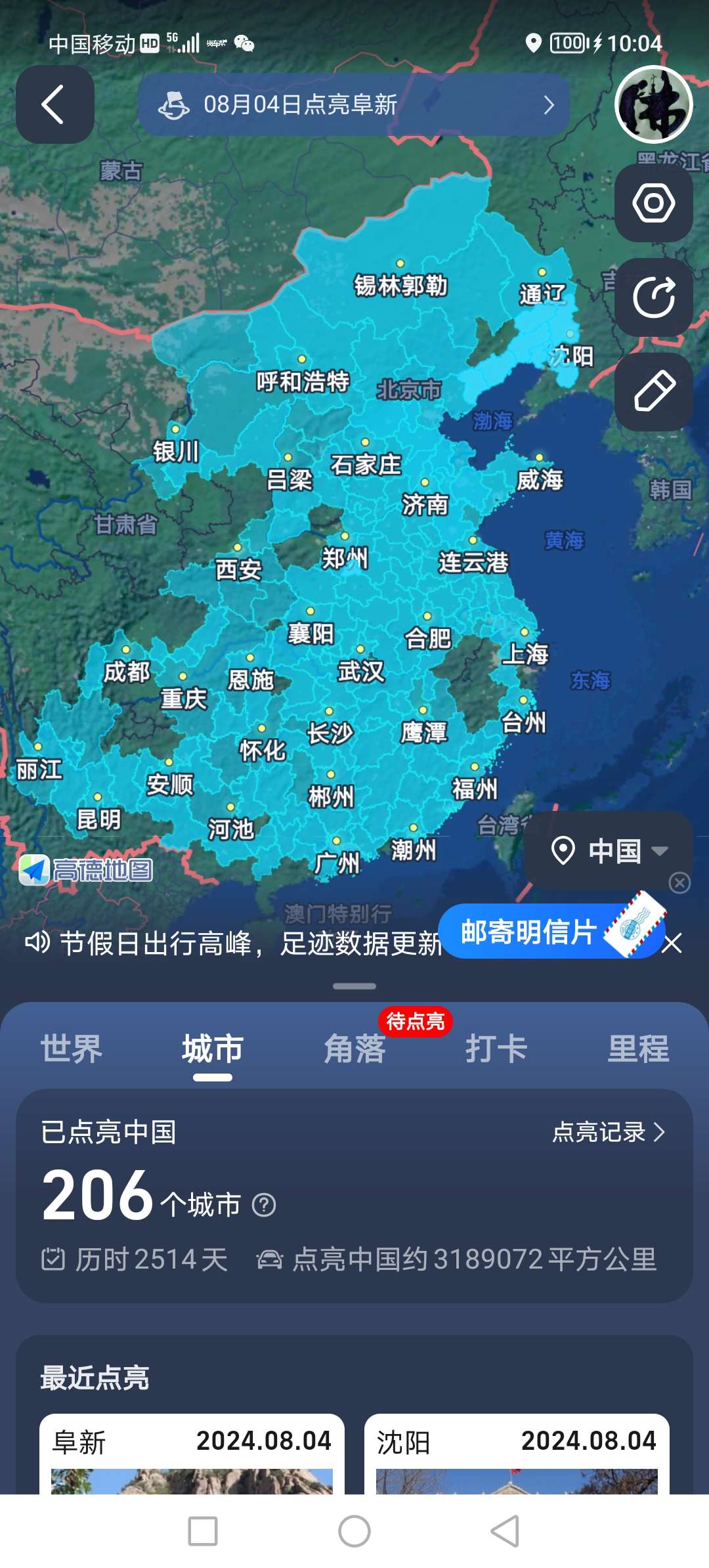Switch to the 角落 tab

[x=354, y=1049]
